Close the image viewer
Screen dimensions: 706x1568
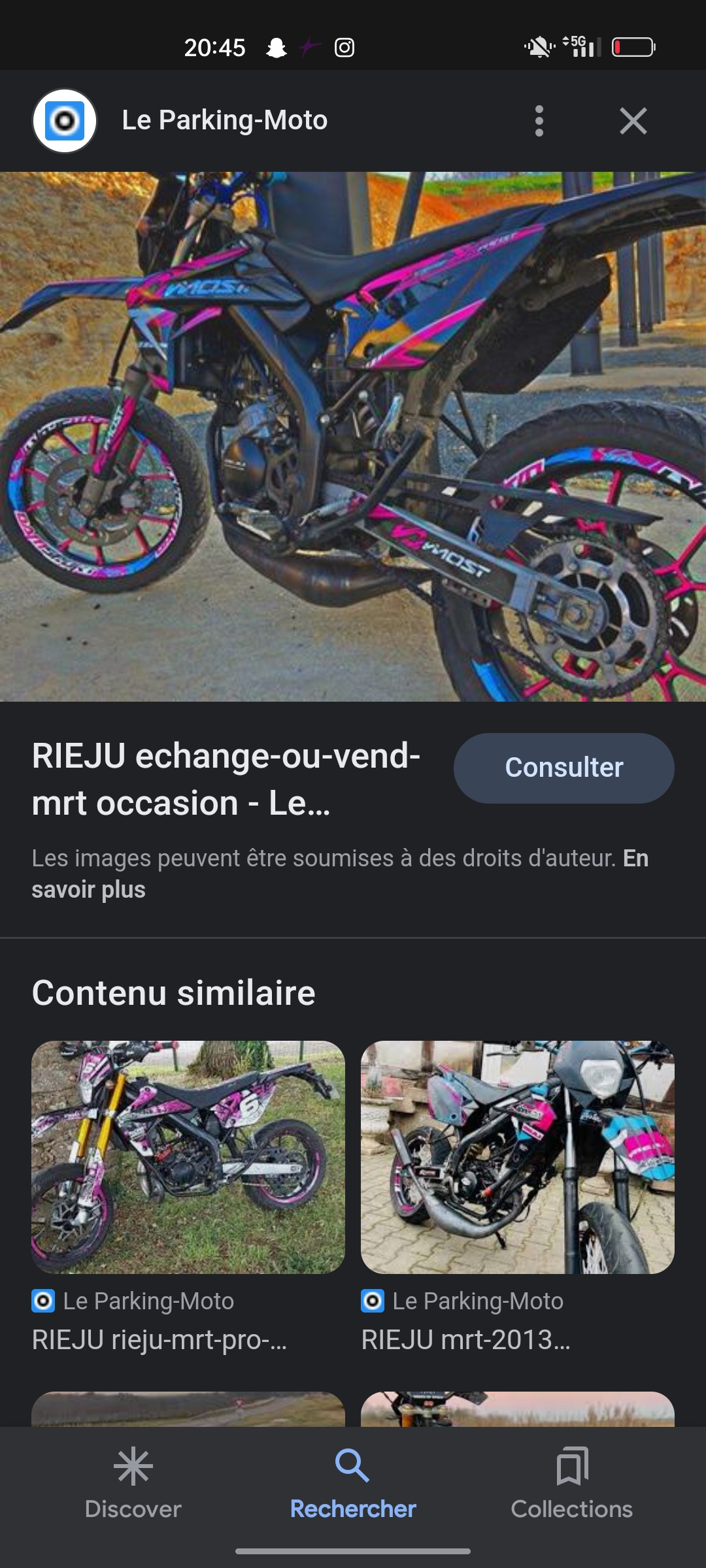633,121
